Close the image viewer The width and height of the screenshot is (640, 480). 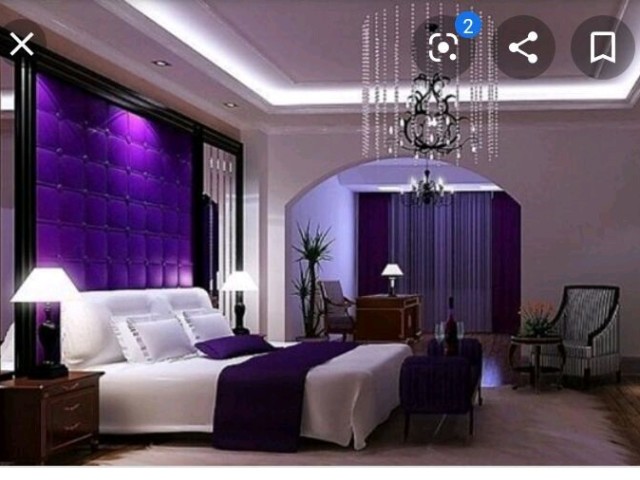[22, 44]
